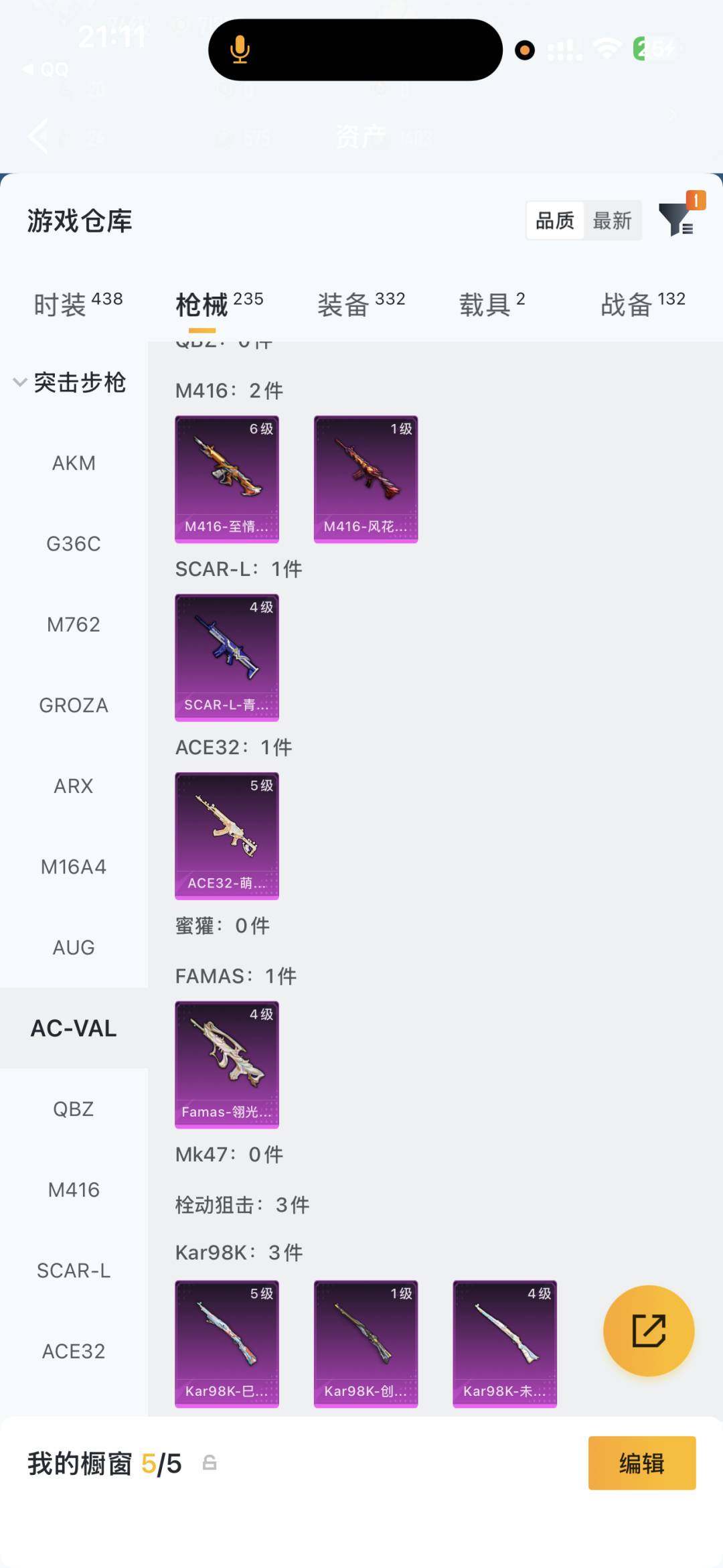723x1568 pixels.
Task: Open the M416-至情 skin card
Action: [227, 479]
